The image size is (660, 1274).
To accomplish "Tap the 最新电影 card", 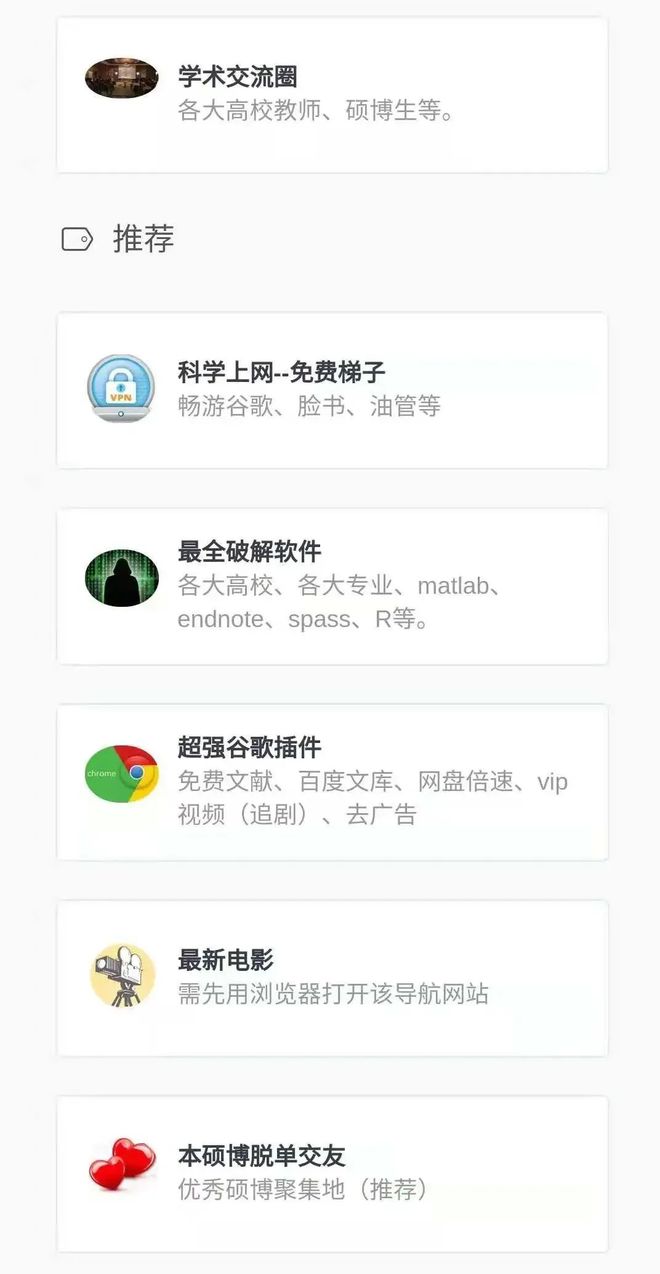I will point(332,977).
